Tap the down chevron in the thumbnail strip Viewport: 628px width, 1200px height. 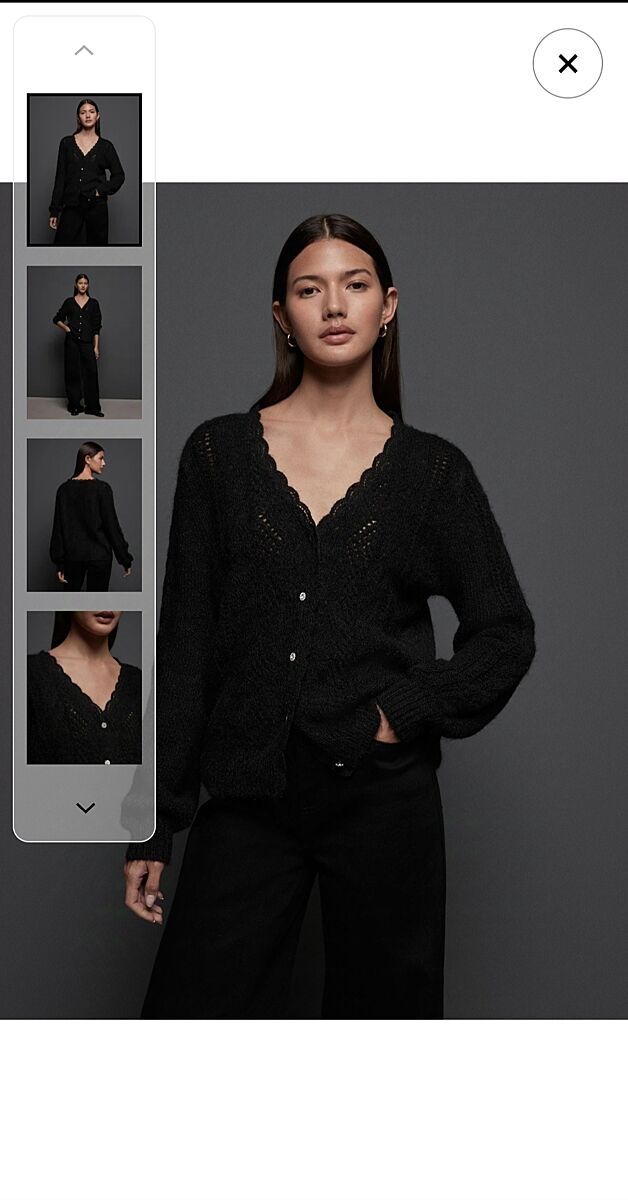click(x=85, y=808)
